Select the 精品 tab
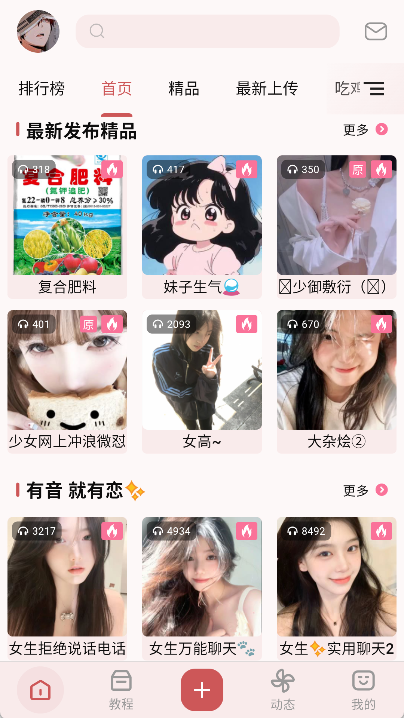Viewport: 404px width, 718px height. (184, 88)
